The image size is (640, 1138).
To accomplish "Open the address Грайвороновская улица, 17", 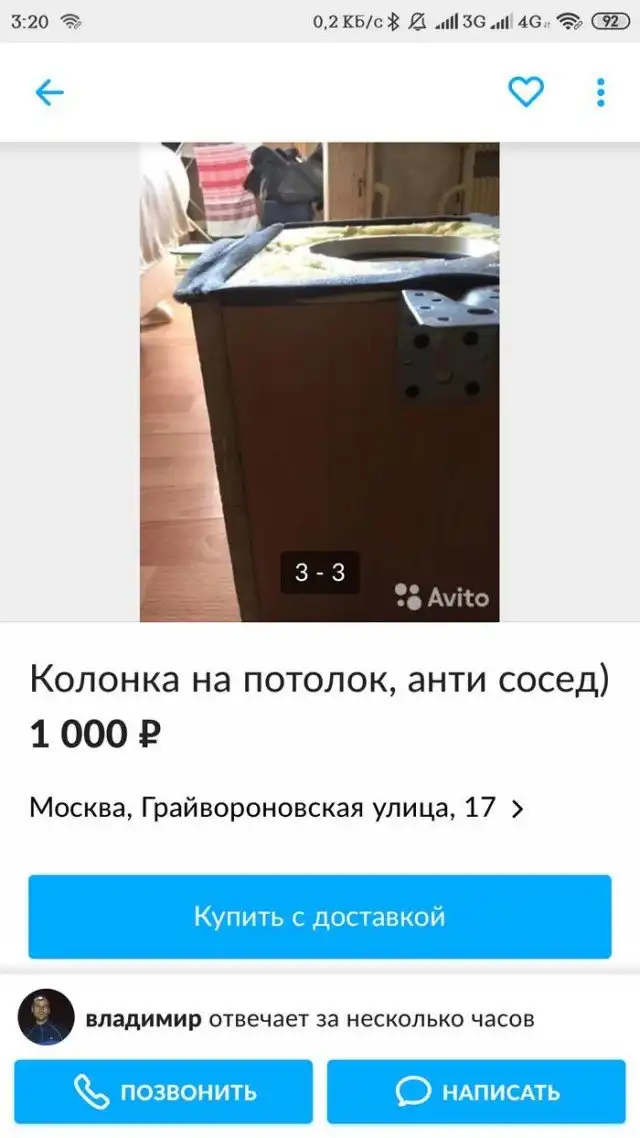I will point(277,808).
